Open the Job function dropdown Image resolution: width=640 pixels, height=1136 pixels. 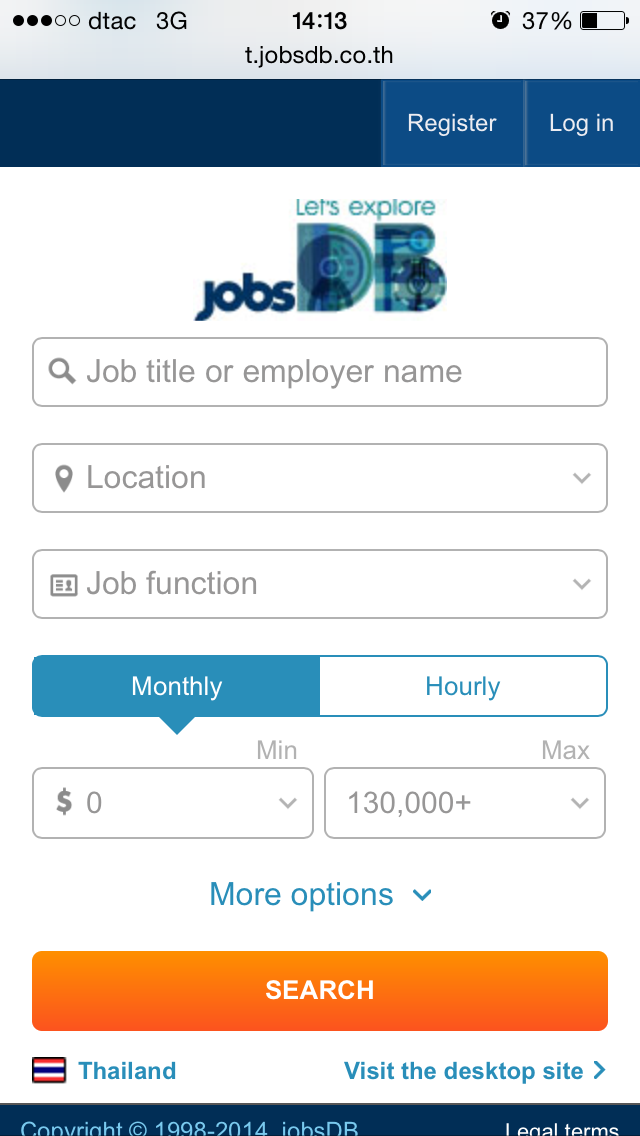click(320, 584)
